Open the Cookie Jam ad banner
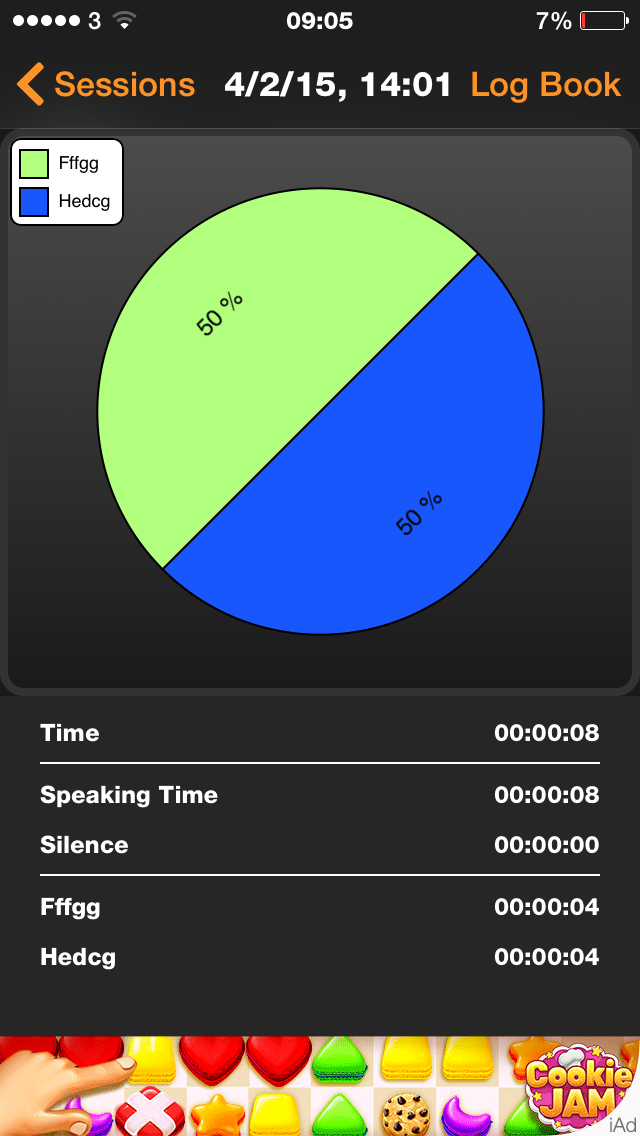 click(320, 1086)
